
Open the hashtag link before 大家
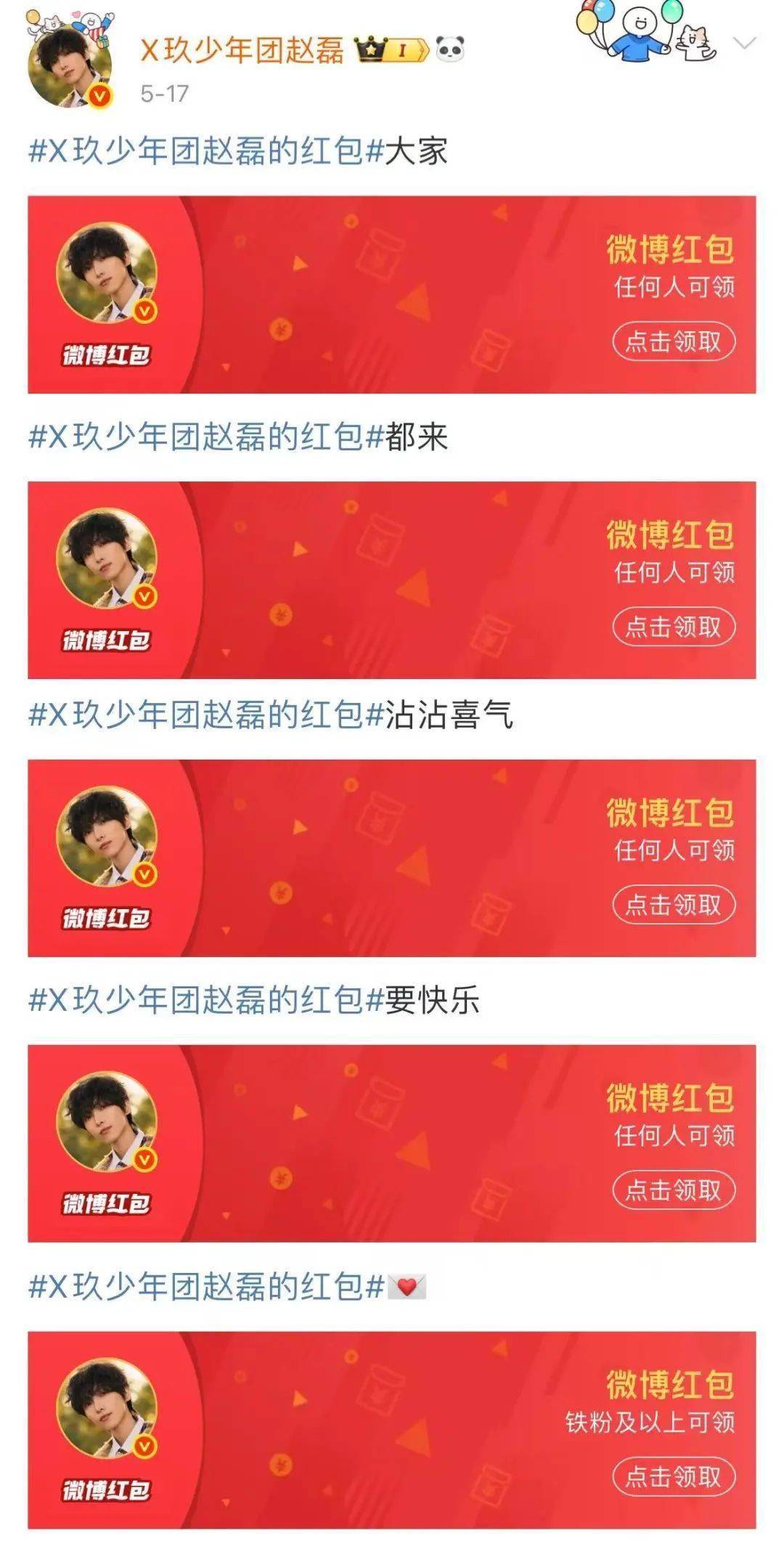[x=205, y=152]
